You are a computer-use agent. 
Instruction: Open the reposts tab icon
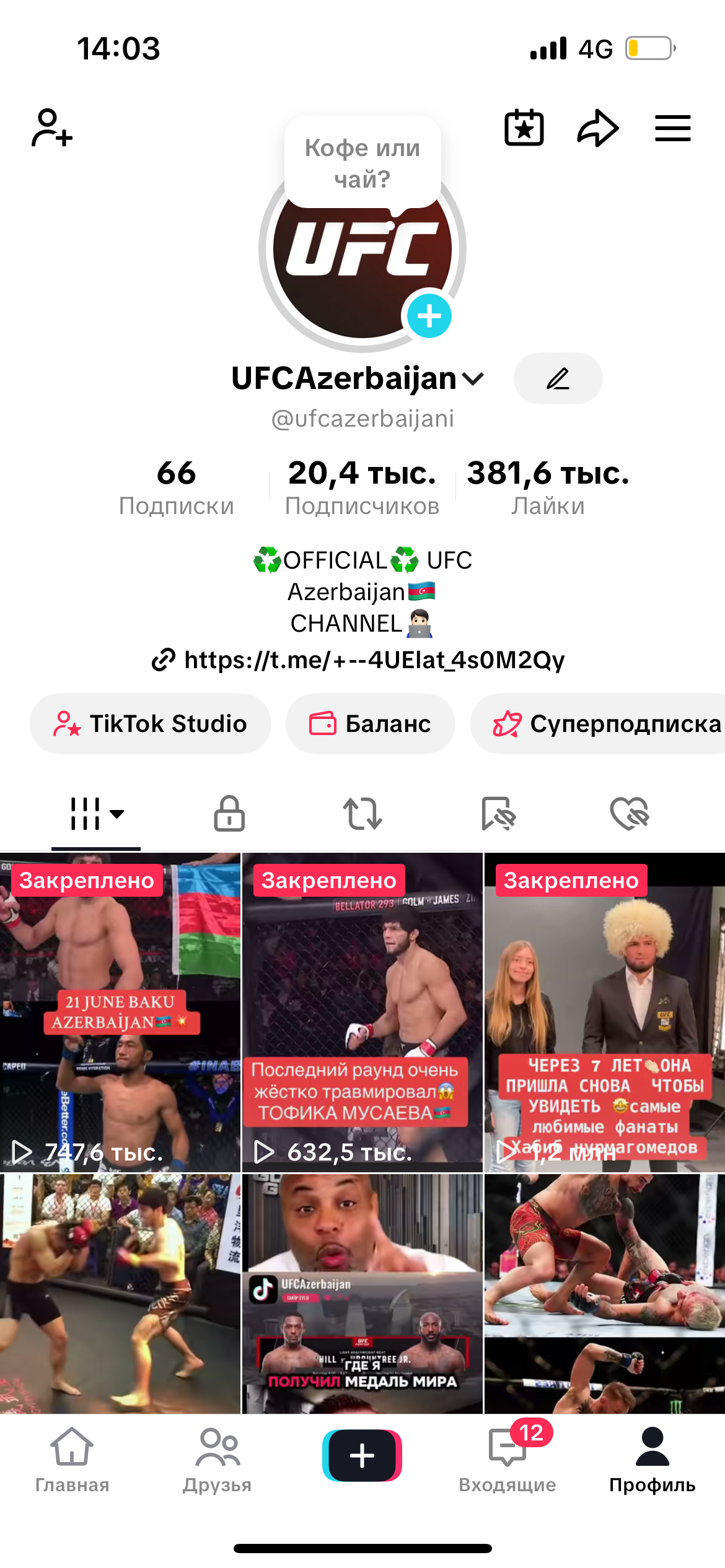coord(362,814)
